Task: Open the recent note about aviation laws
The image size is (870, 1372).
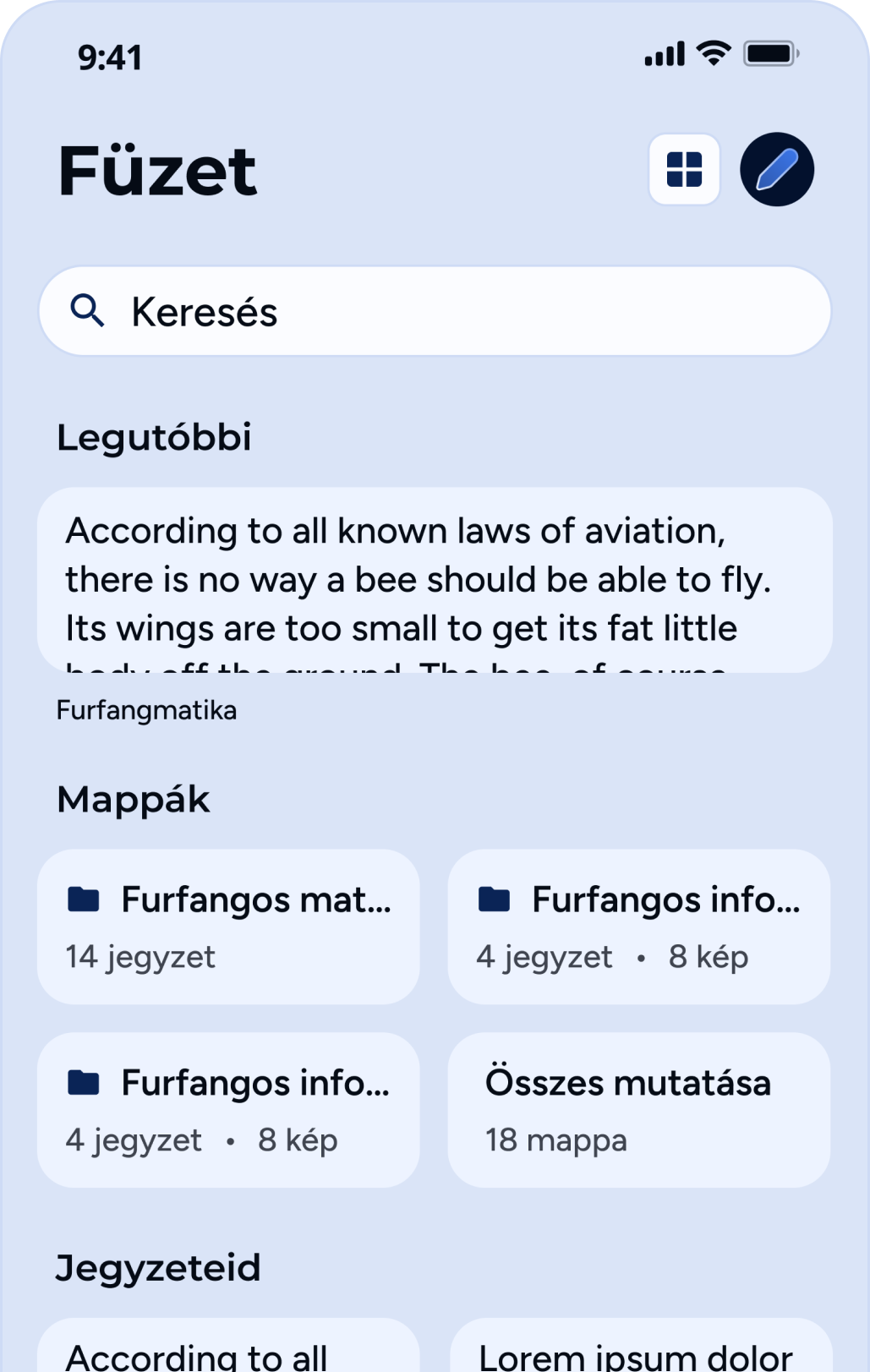Action: [x=435, y=580]
